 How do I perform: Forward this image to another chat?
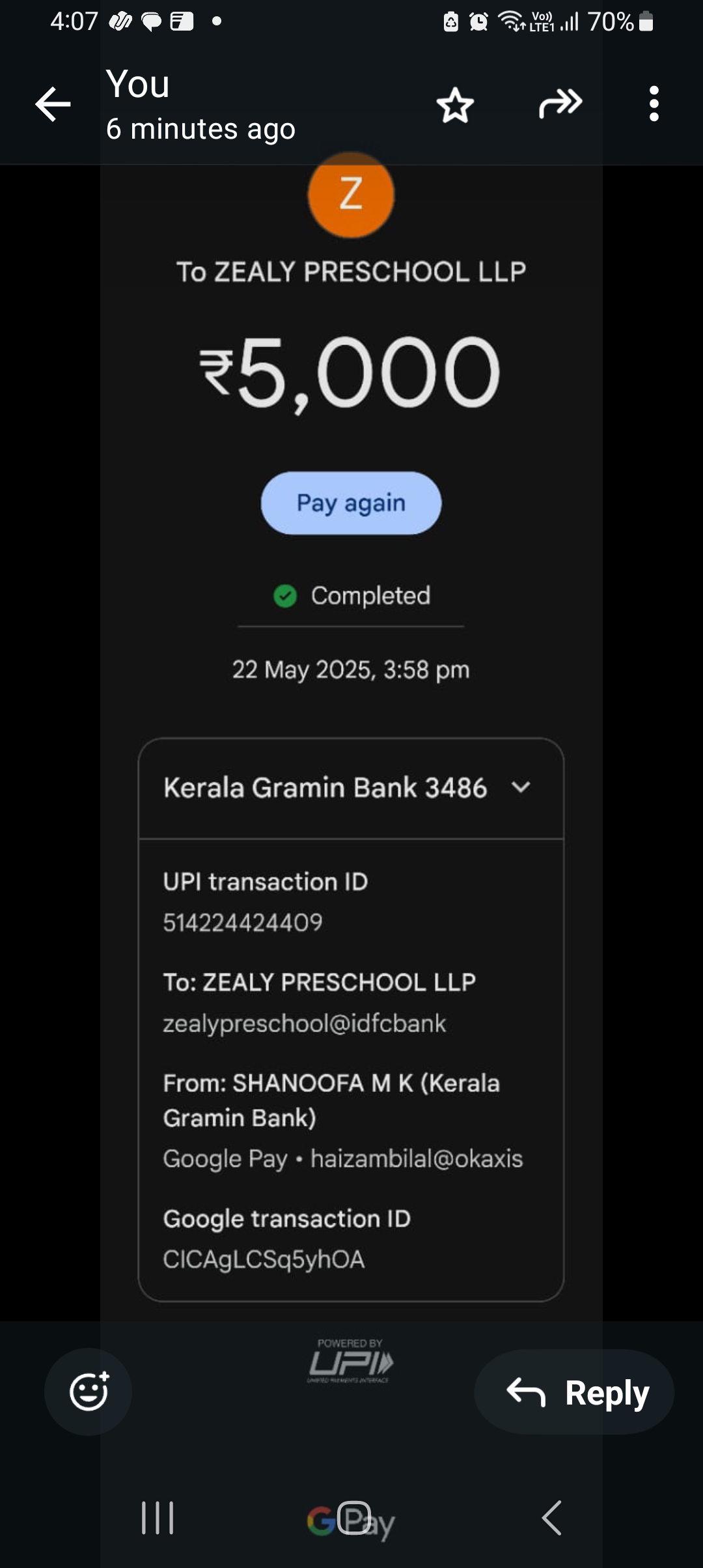click(x=560, y=104)
